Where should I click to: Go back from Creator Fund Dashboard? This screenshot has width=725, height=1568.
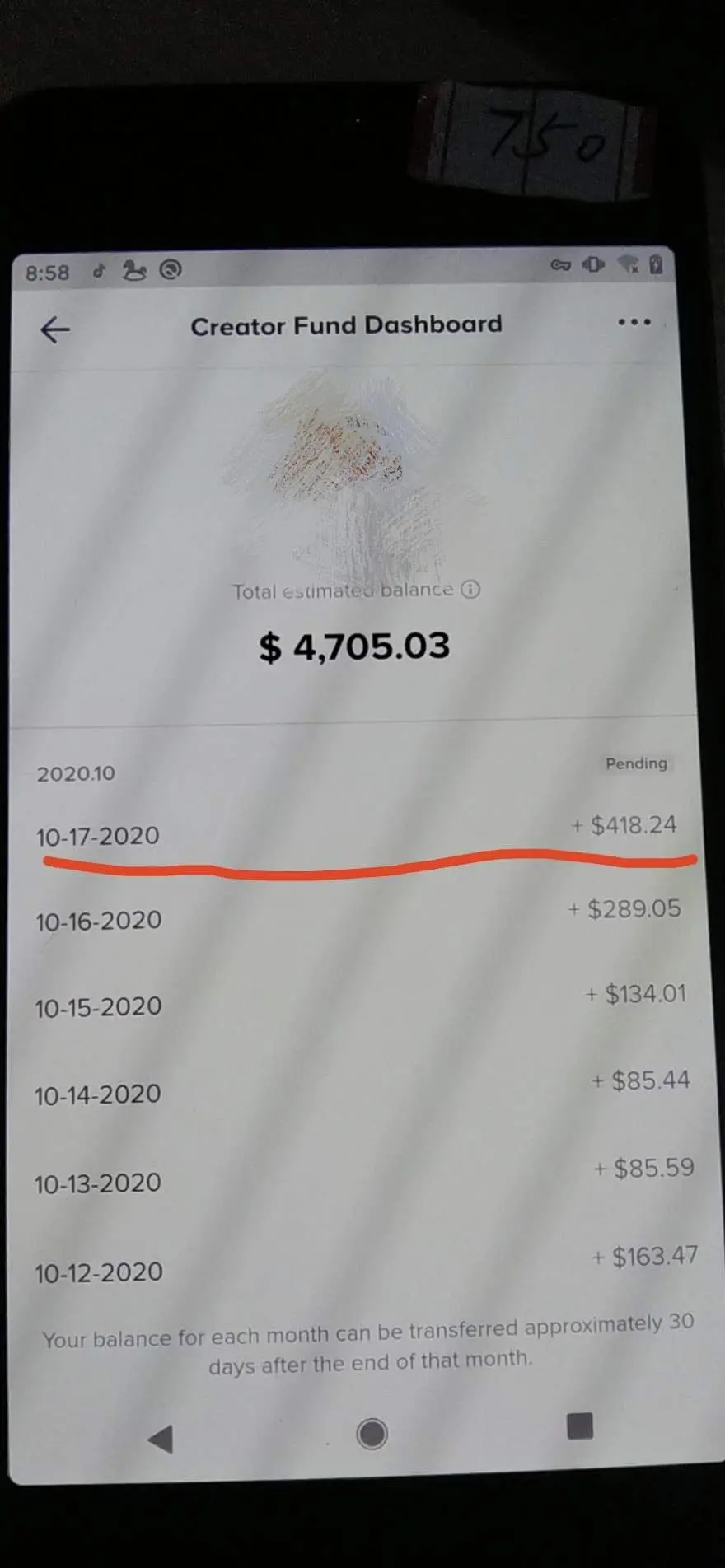coord(55,329)
